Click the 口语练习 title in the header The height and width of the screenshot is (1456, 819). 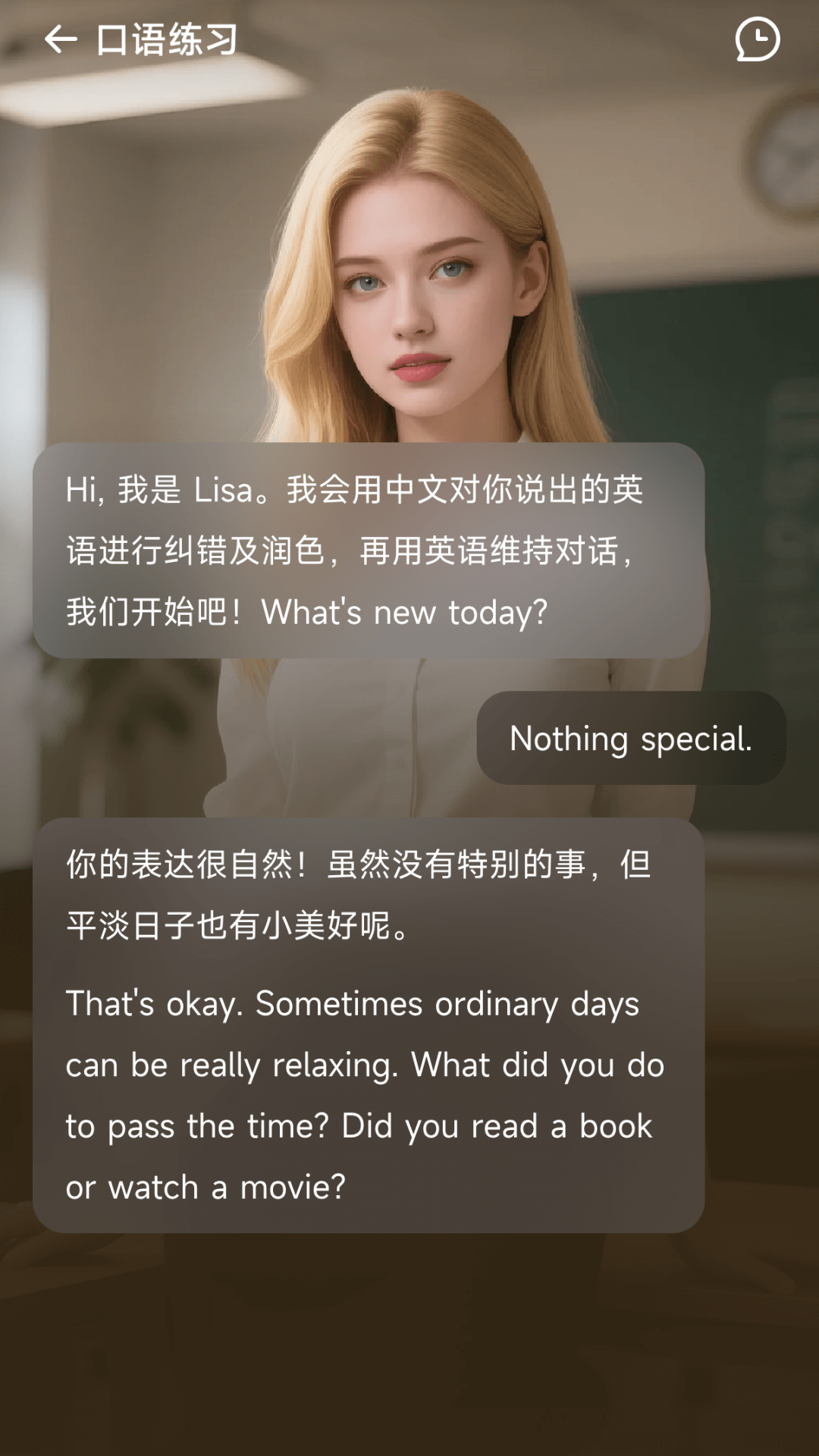click(165, 39)
